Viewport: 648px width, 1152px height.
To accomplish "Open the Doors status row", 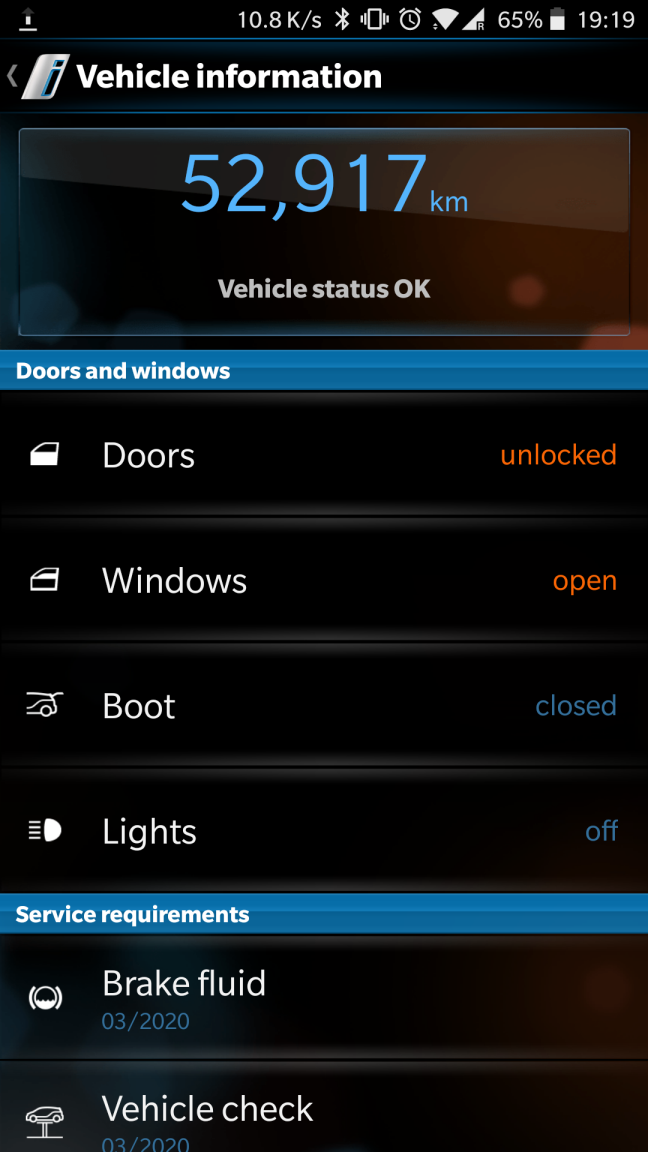I will click(324, 456).
